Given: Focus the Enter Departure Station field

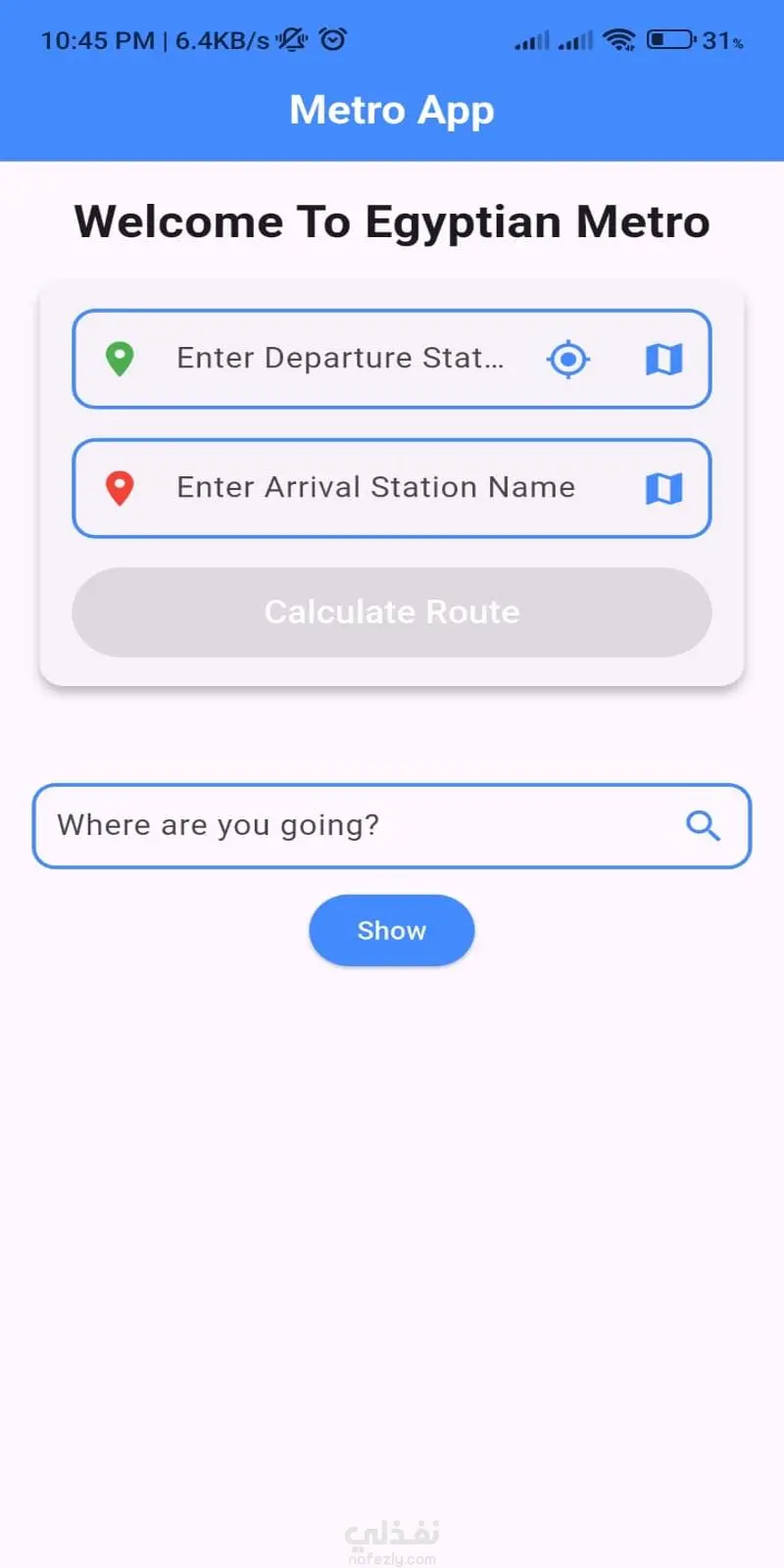Looking at the screenshot, I should click(x=339, y=359).
